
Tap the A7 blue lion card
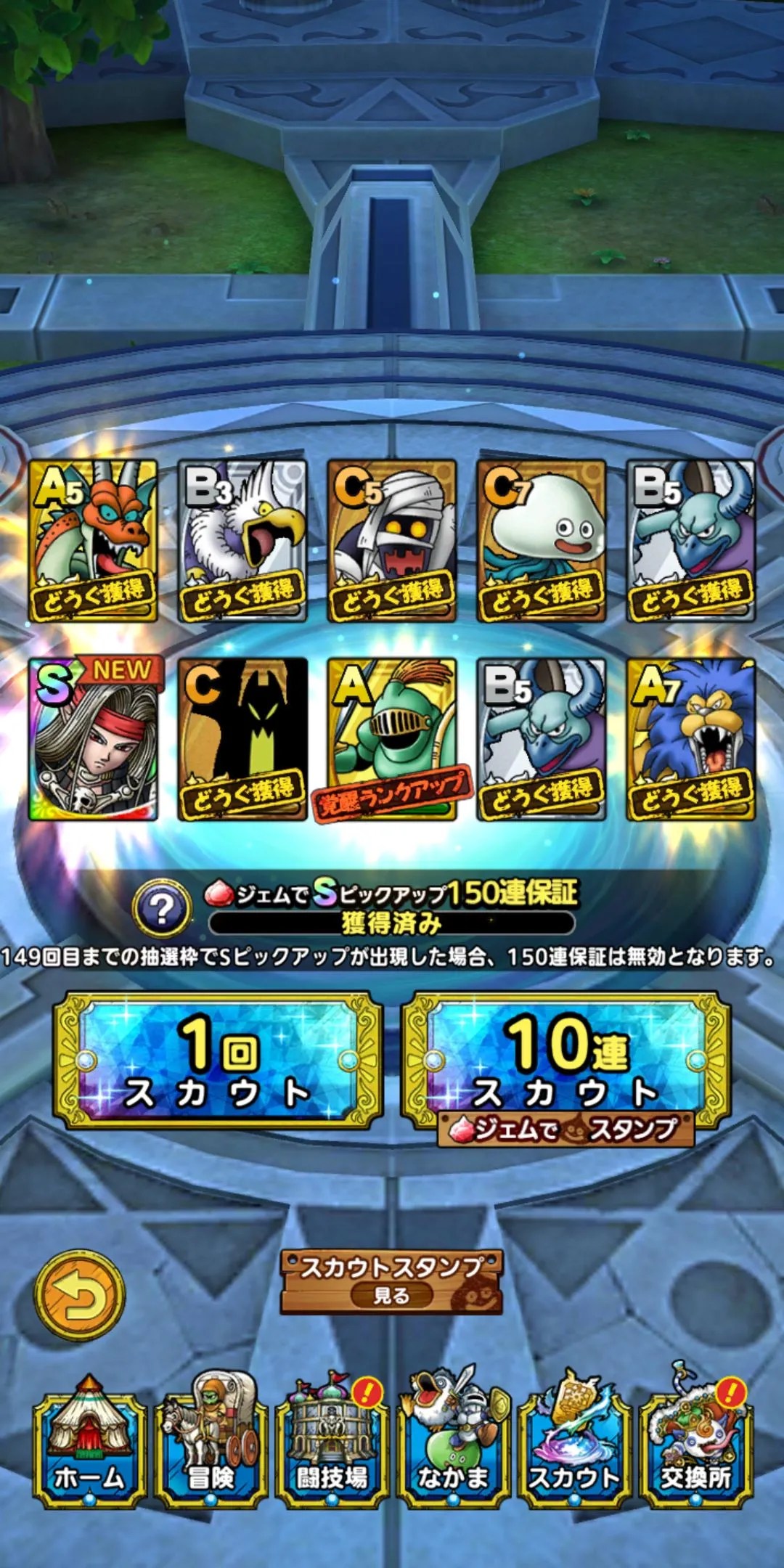click(691, 739)
